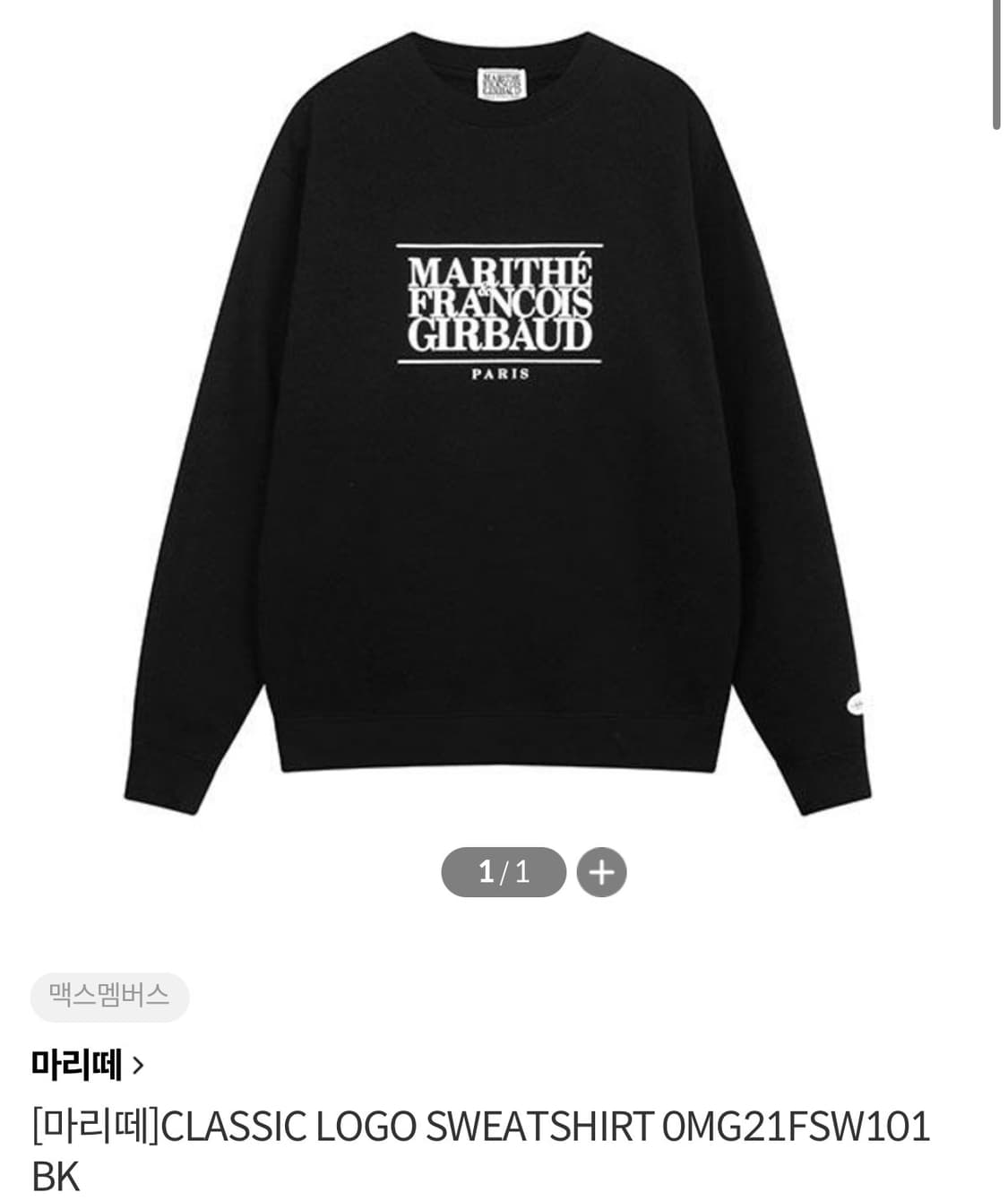Open more images via the 1/1 indicator
This screenshot has height=1201, width=1008.
click(x=504, y=869)
